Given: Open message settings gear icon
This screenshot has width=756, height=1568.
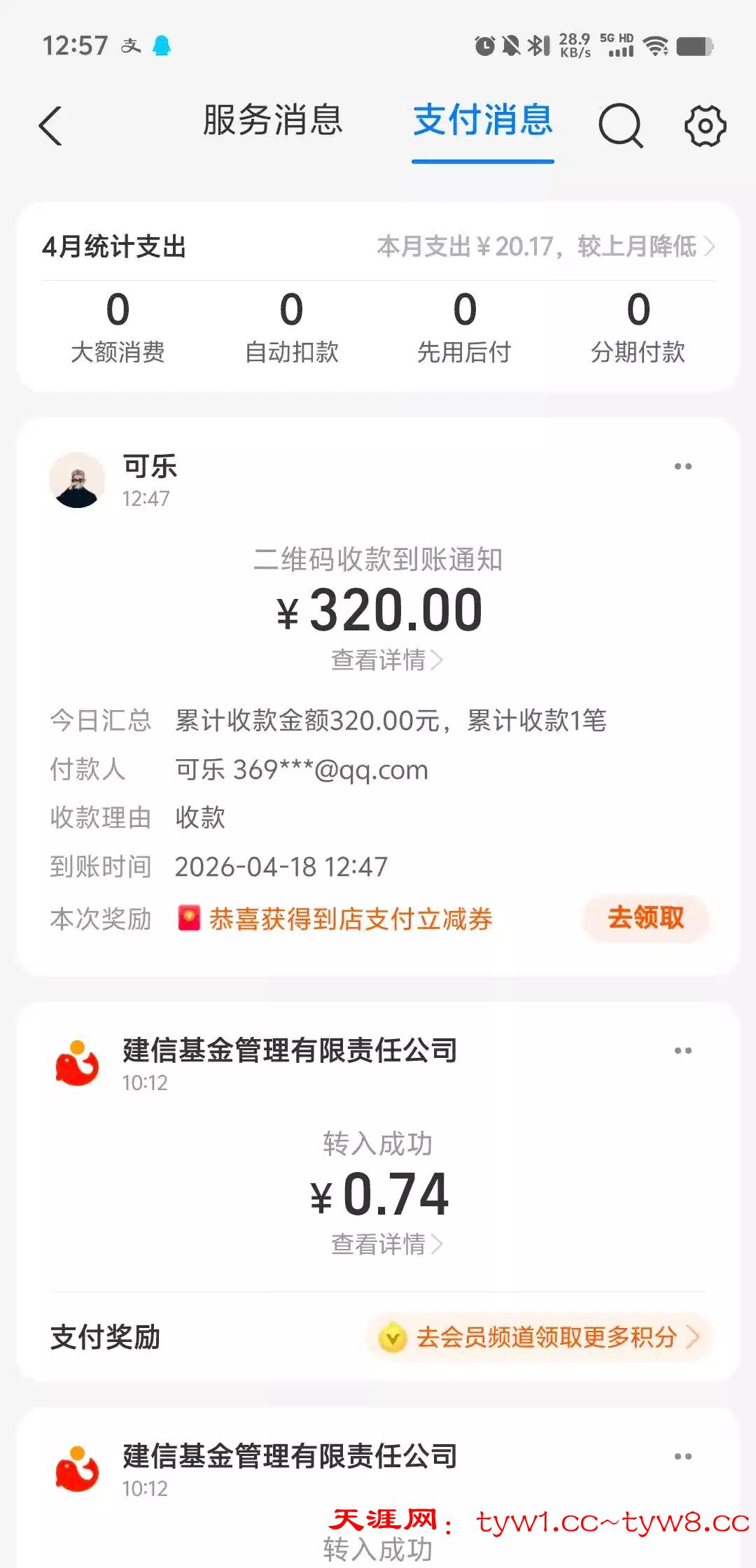Looking at the screenshot, I should [x=705, y=126].
